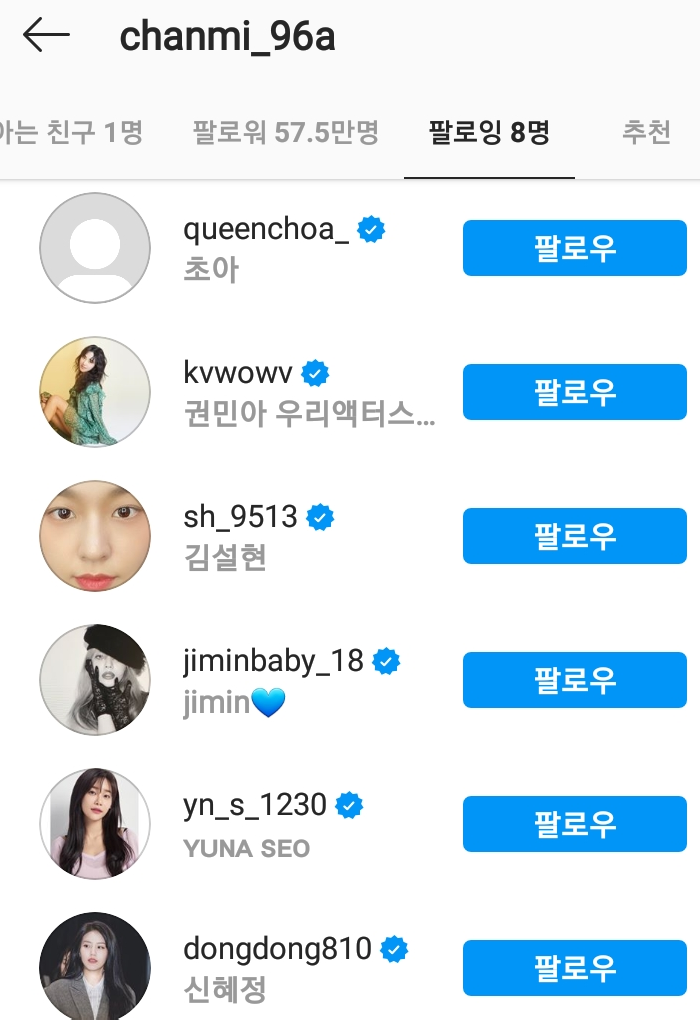Follow queenchoa_ with the 팔로우 button
700x1020 pixels.
tap(574, 248)
